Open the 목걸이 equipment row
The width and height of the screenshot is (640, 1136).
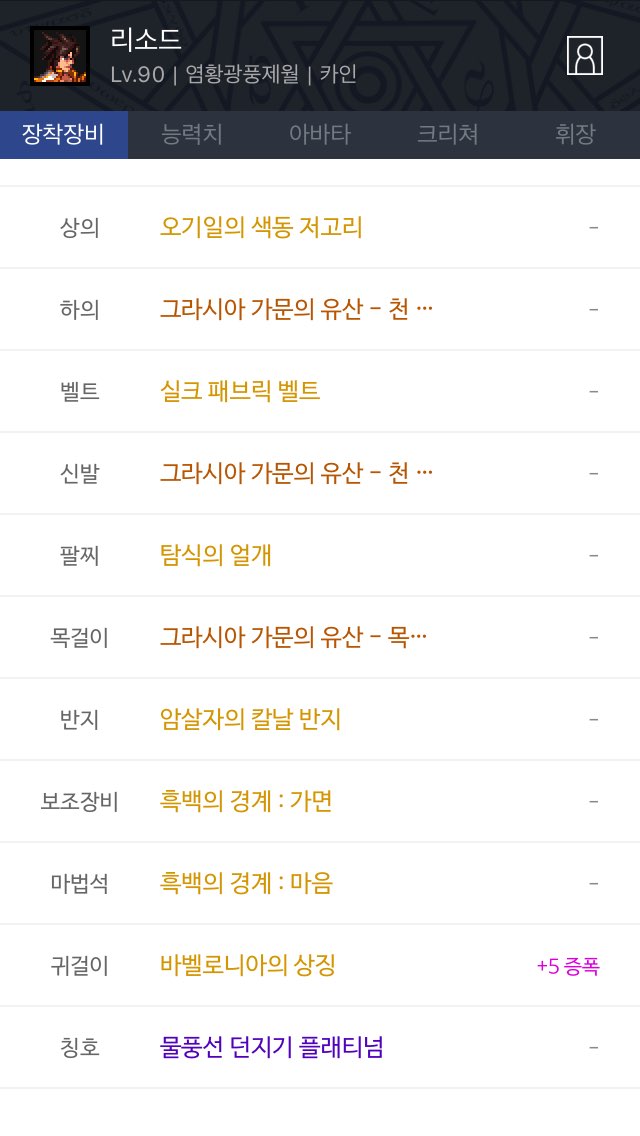click(320, 637)
